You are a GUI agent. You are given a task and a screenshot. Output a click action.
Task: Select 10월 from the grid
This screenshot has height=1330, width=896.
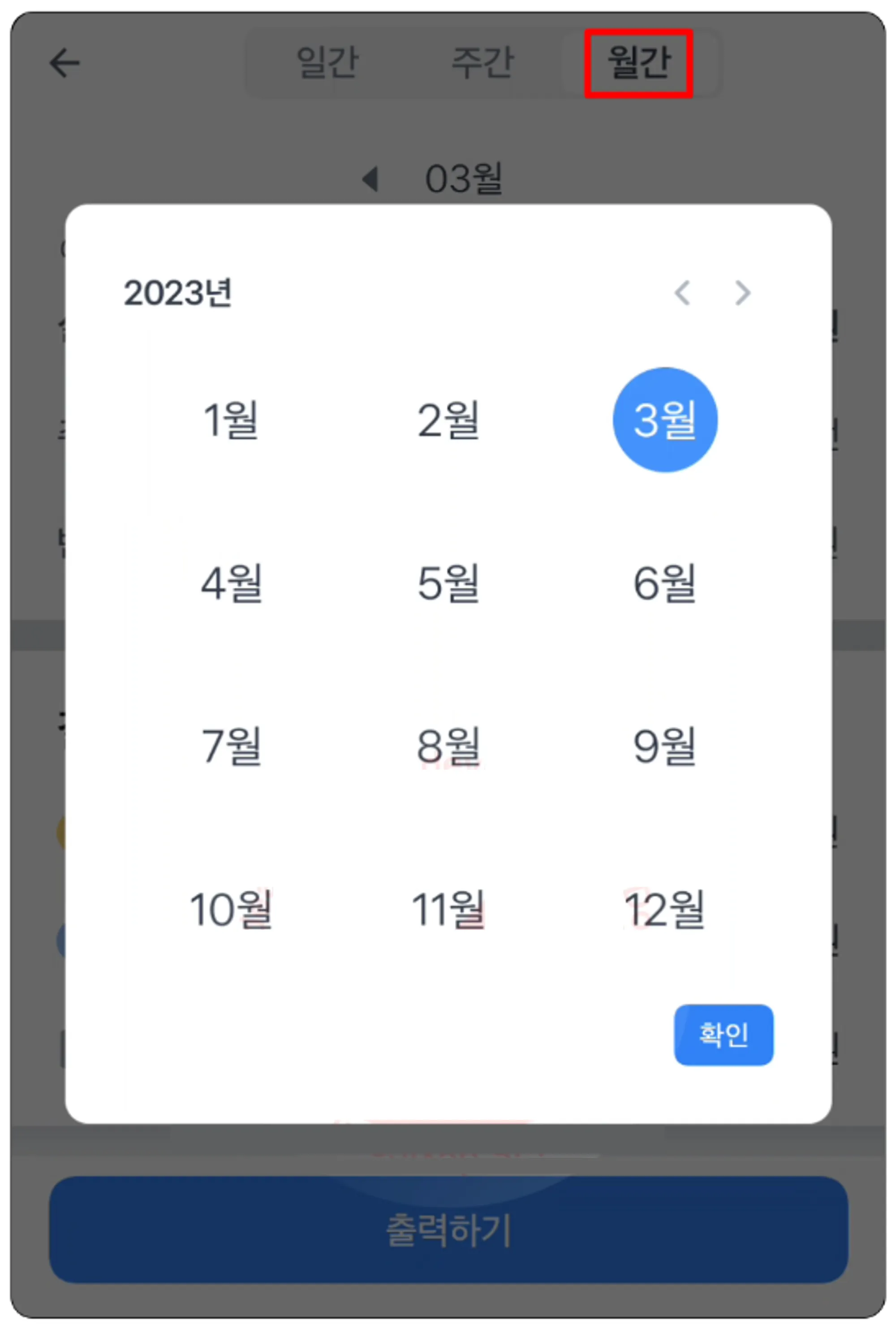point(231,909)
